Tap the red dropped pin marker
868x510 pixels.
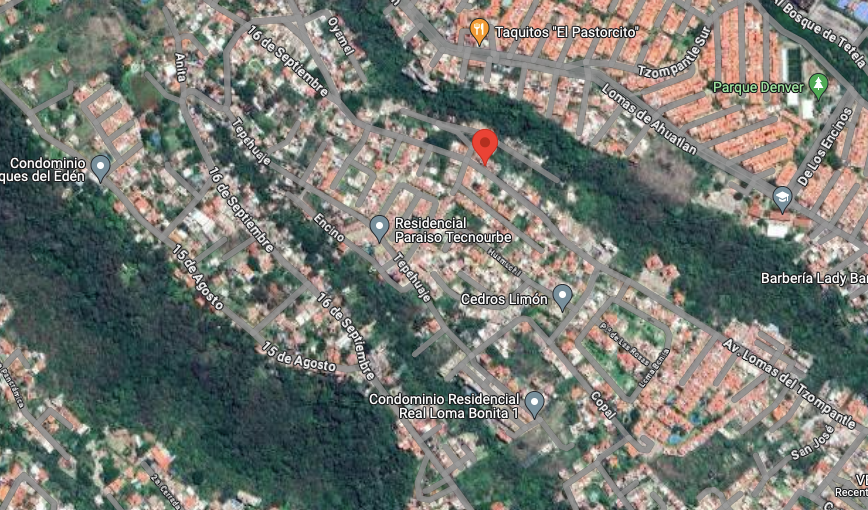(x=485, y=146)
